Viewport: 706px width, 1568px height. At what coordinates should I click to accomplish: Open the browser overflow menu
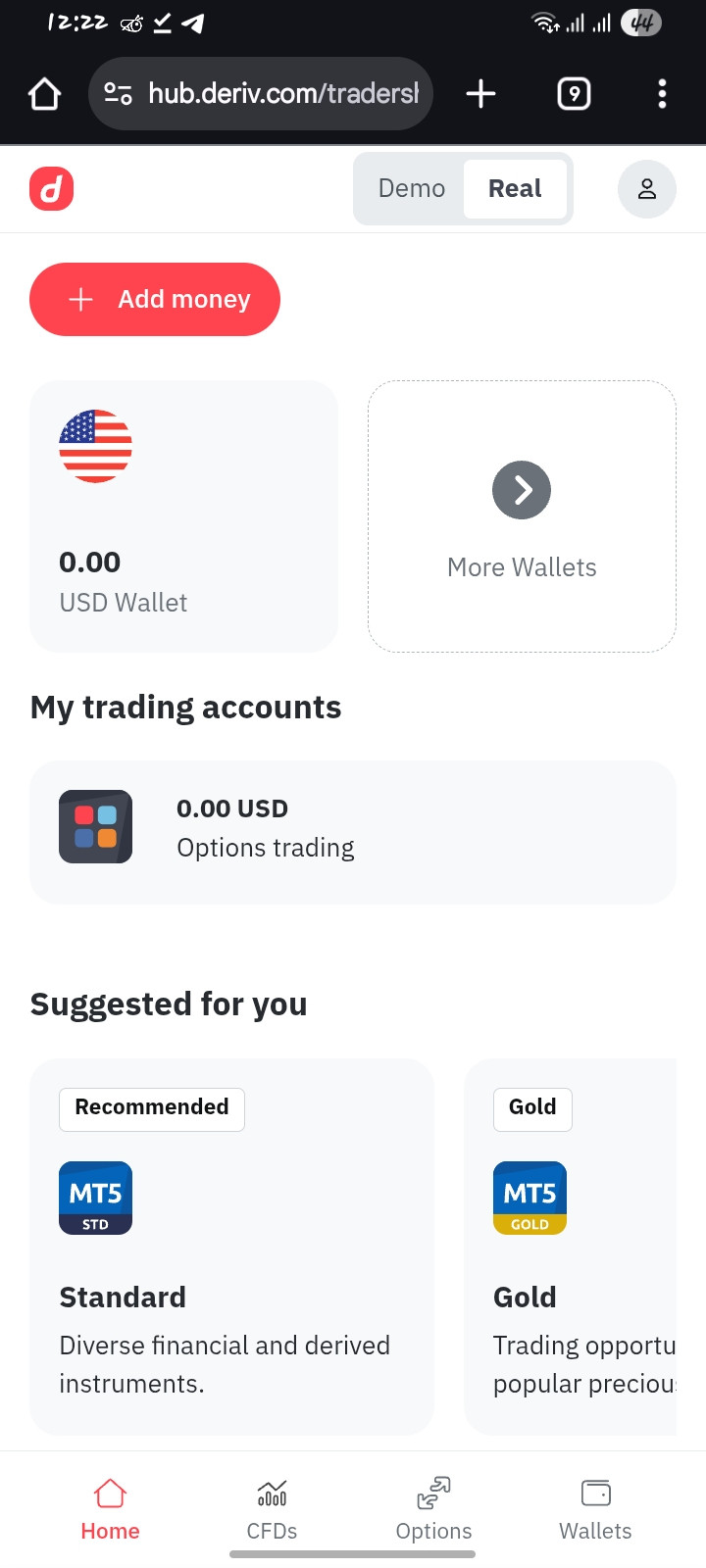pos(662,94)
